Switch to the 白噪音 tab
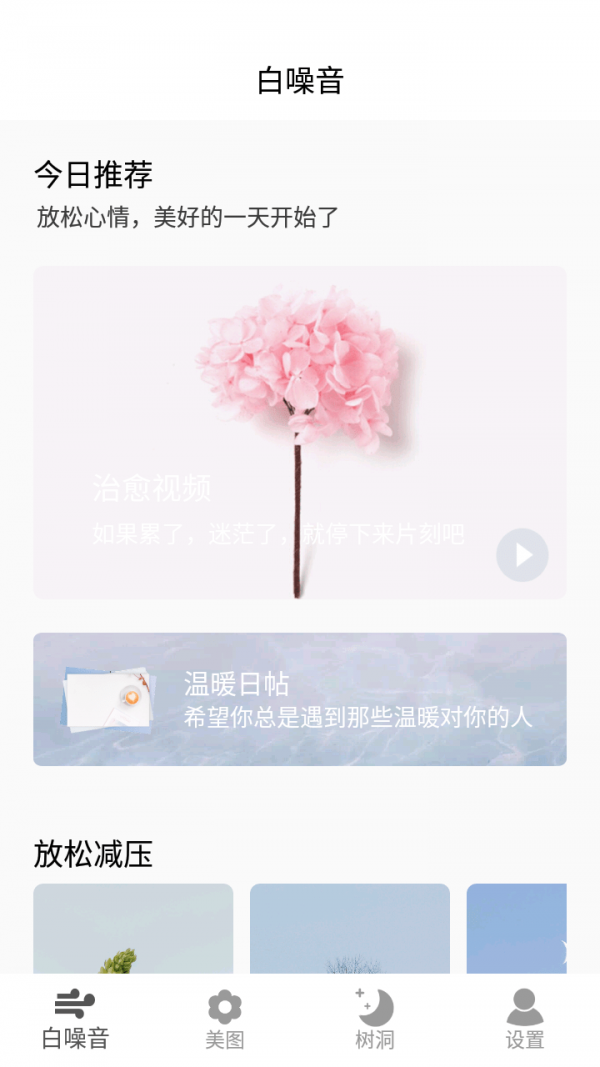Screen dimensions: 600x1067 pos(75,1020)
